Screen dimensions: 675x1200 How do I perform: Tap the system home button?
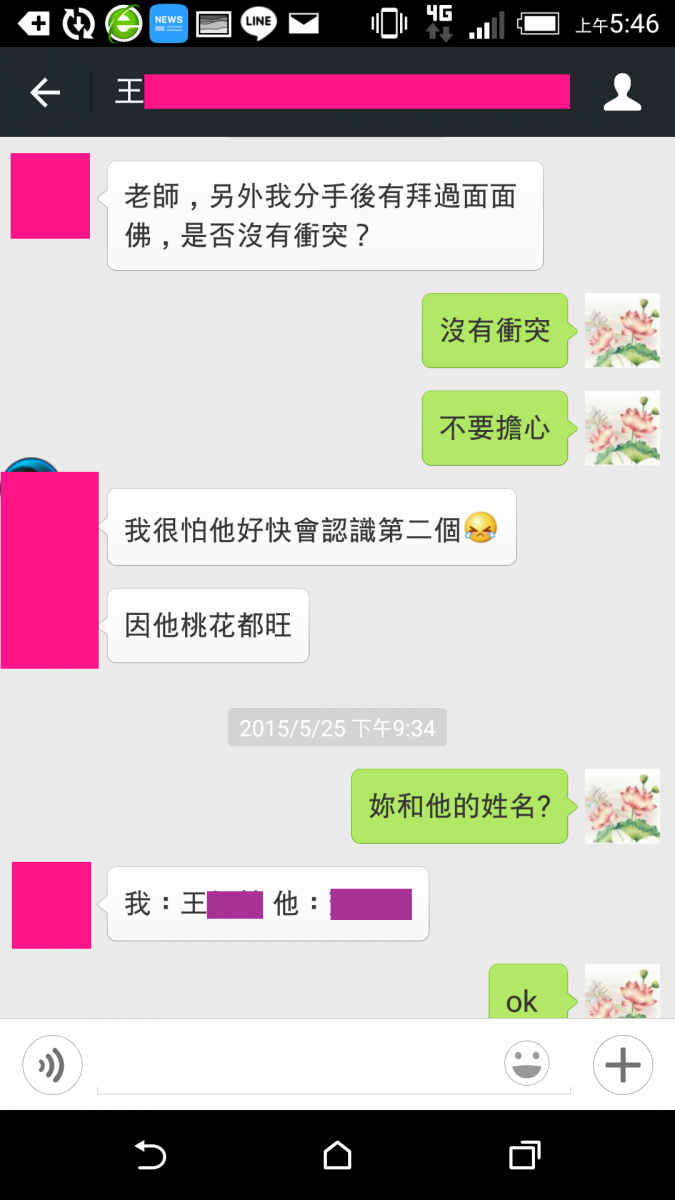coord(338,1156)
